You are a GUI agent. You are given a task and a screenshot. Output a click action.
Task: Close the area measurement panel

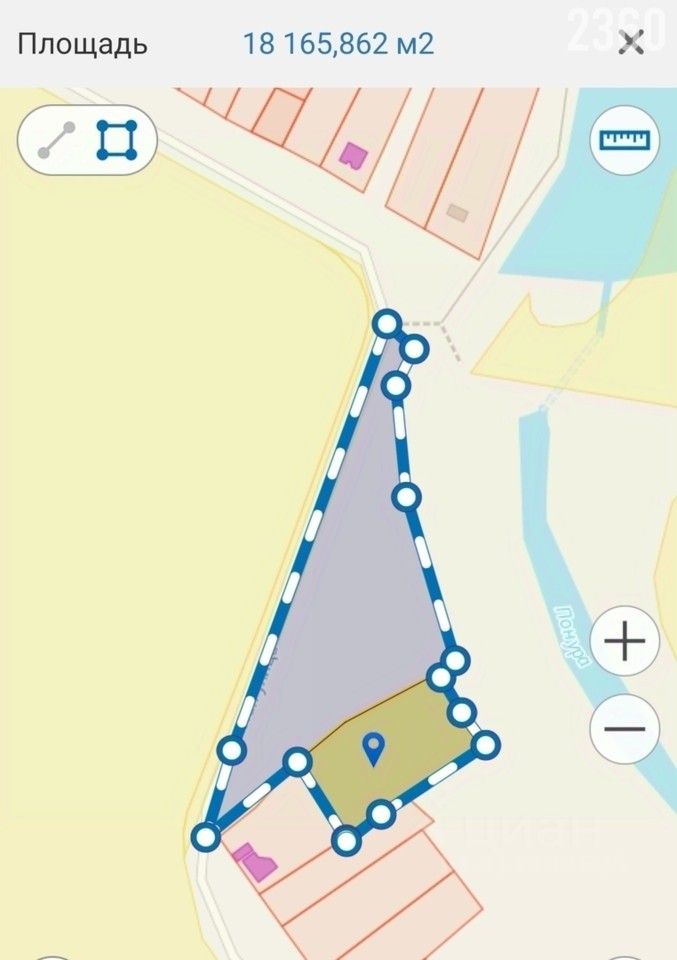click(x=630, y=43)
